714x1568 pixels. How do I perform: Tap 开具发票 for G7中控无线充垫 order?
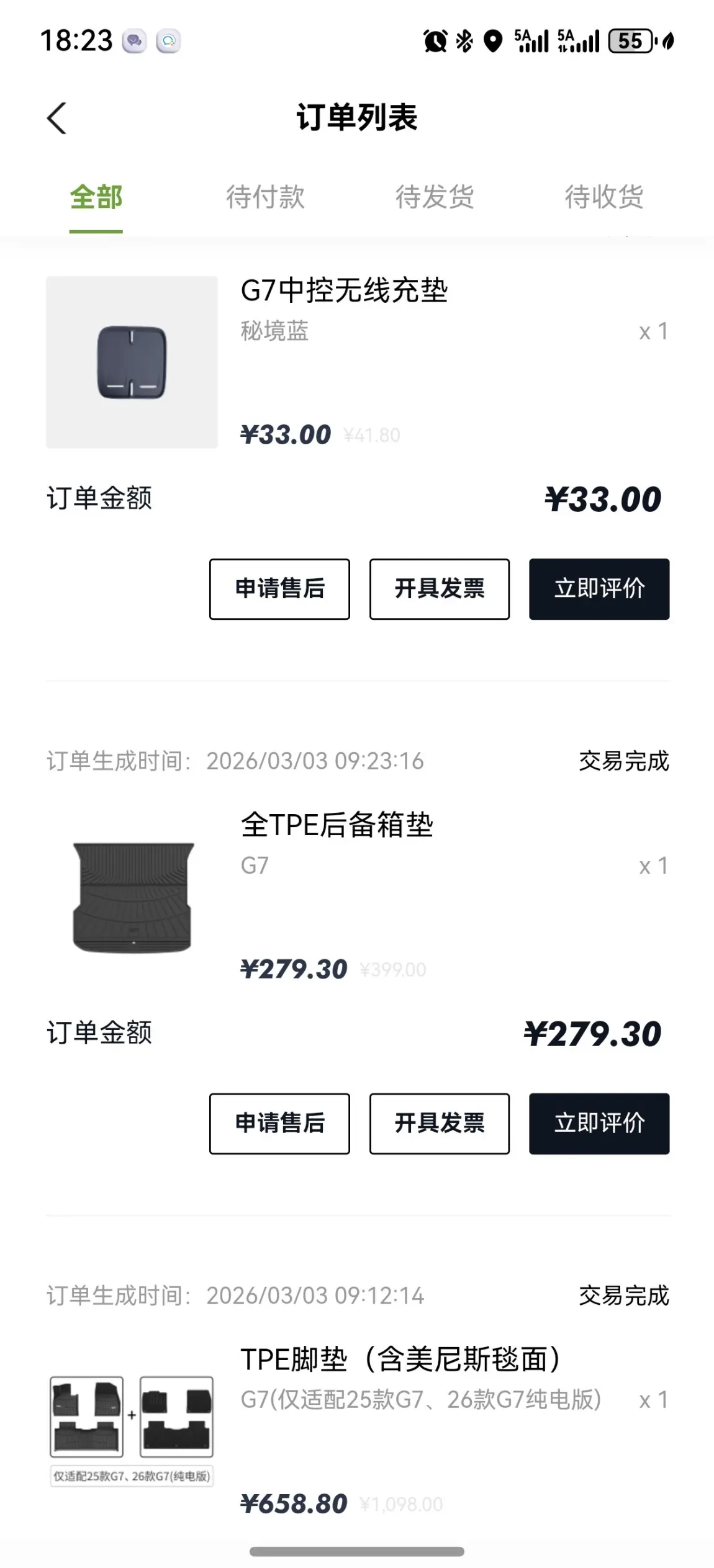coord(440,589)
